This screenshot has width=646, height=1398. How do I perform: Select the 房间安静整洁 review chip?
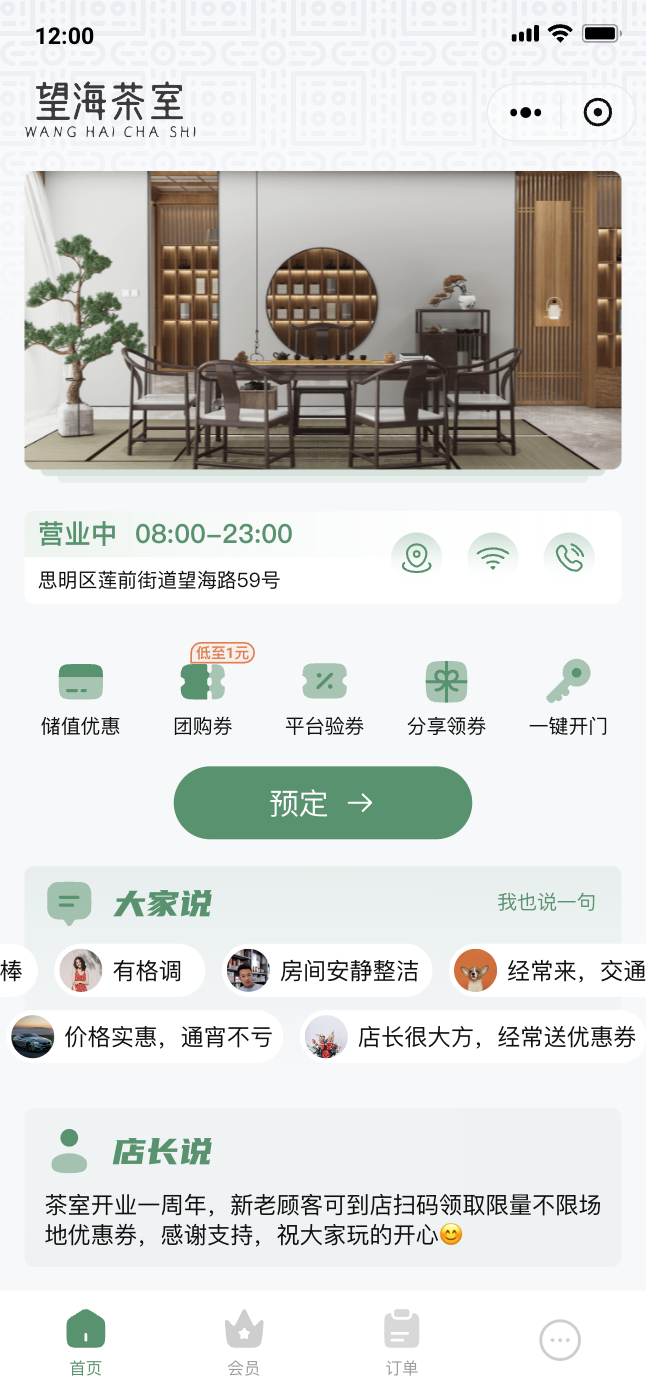coord(327,971)
